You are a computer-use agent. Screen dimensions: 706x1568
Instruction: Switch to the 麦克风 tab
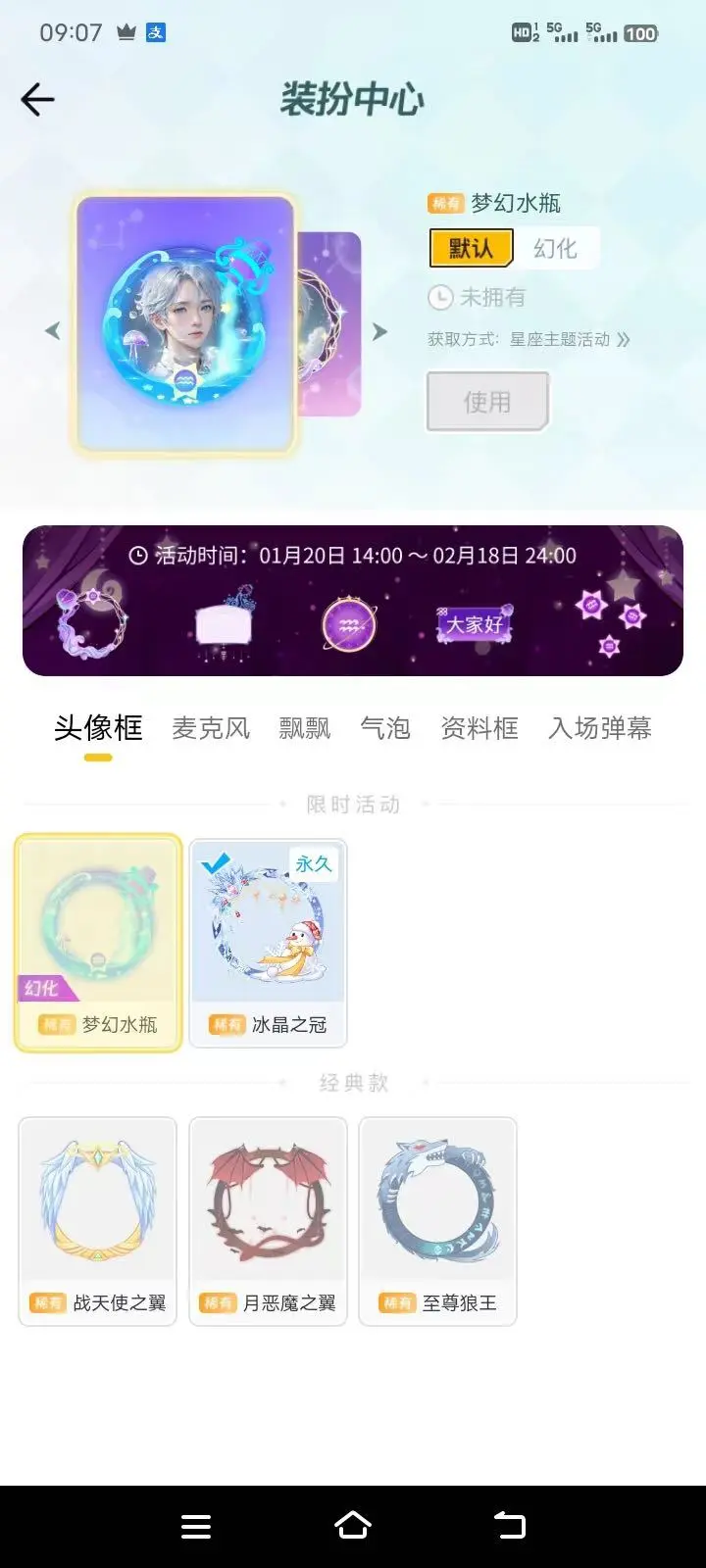(x=211, y=728)
